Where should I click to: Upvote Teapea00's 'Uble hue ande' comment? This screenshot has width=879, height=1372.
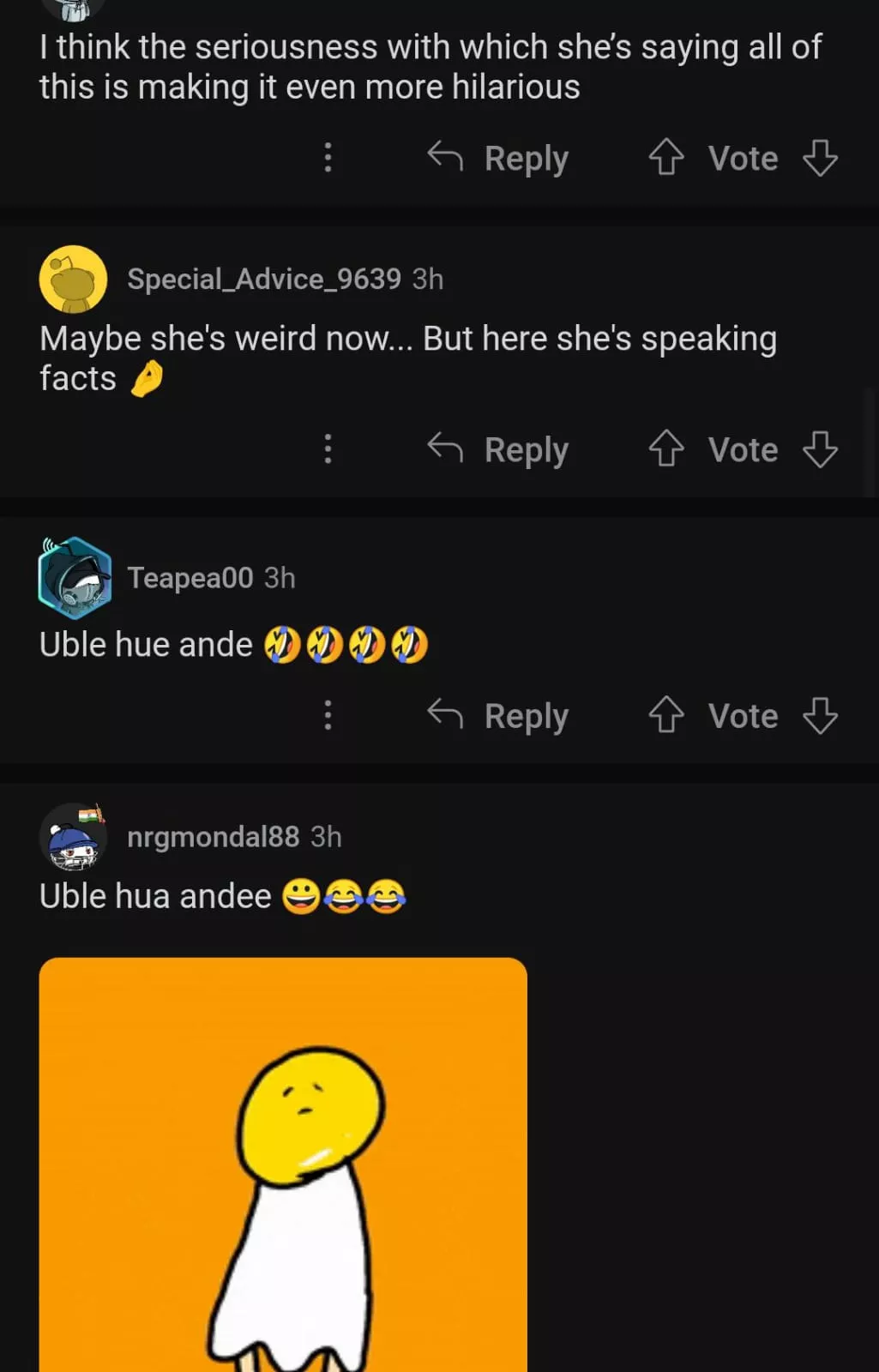[x=665, y=715]
